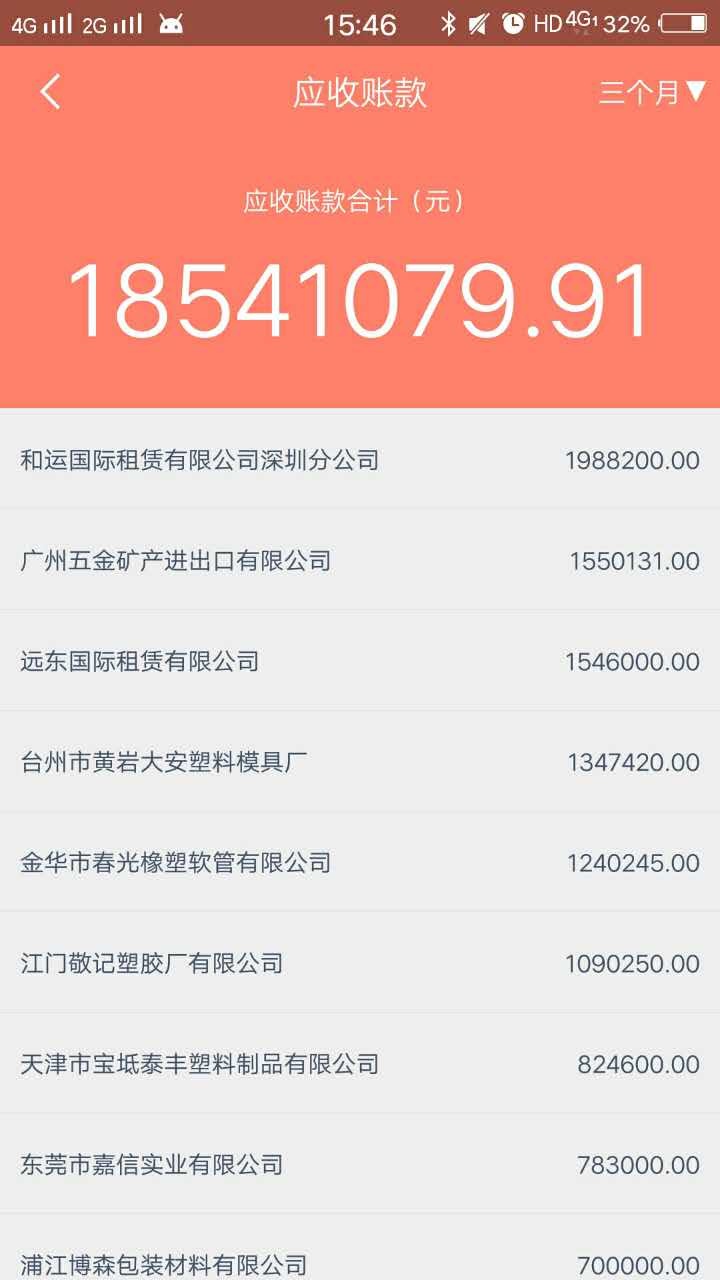Viewport: 720px width, 1280px height.
Task: Open 和运国际租赁有限公司深圳分公司 receivable details
Action: pos(360,460)
